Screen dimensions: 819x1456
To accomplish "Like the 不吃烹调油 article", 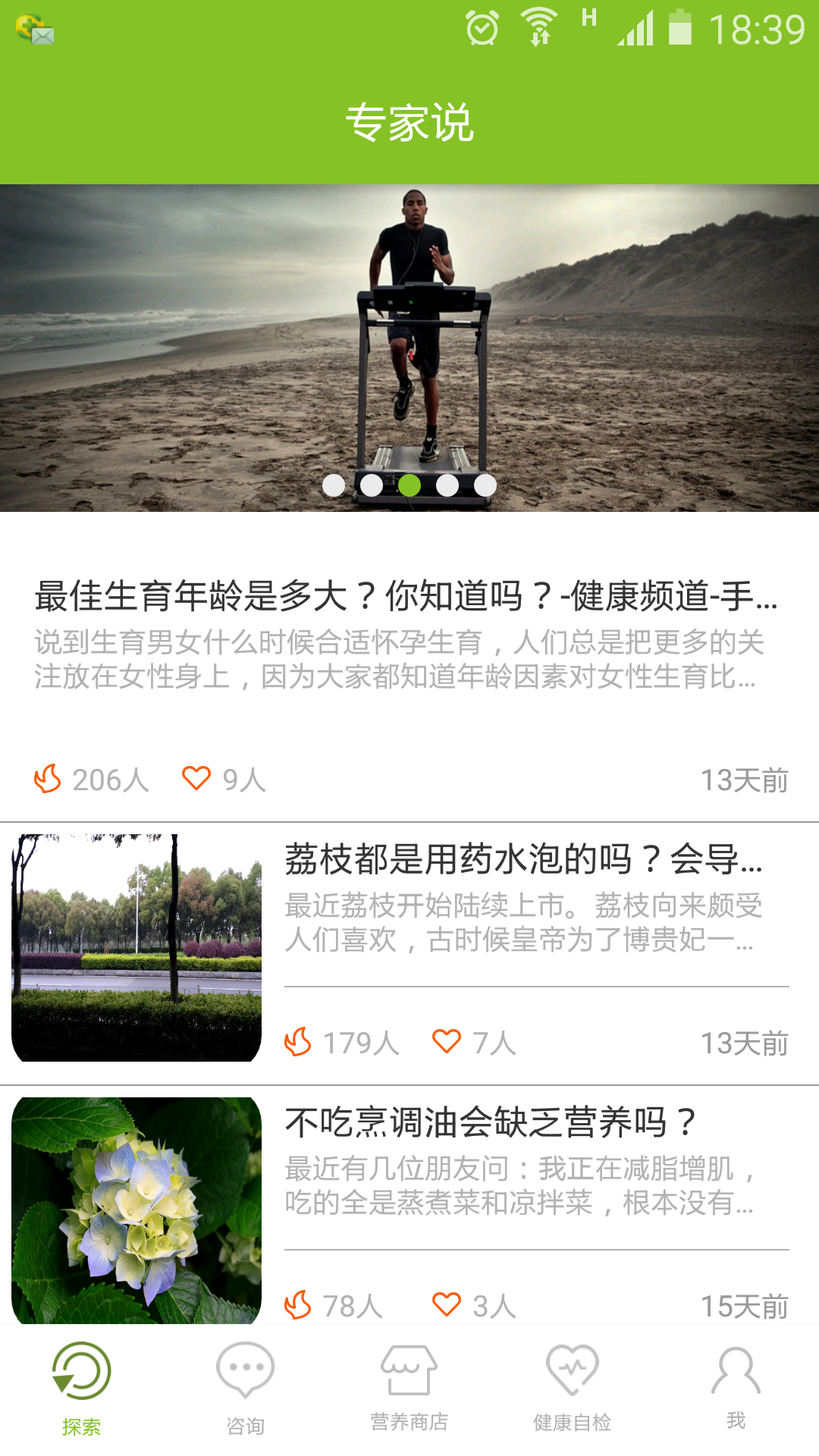I will point(447,1305).
